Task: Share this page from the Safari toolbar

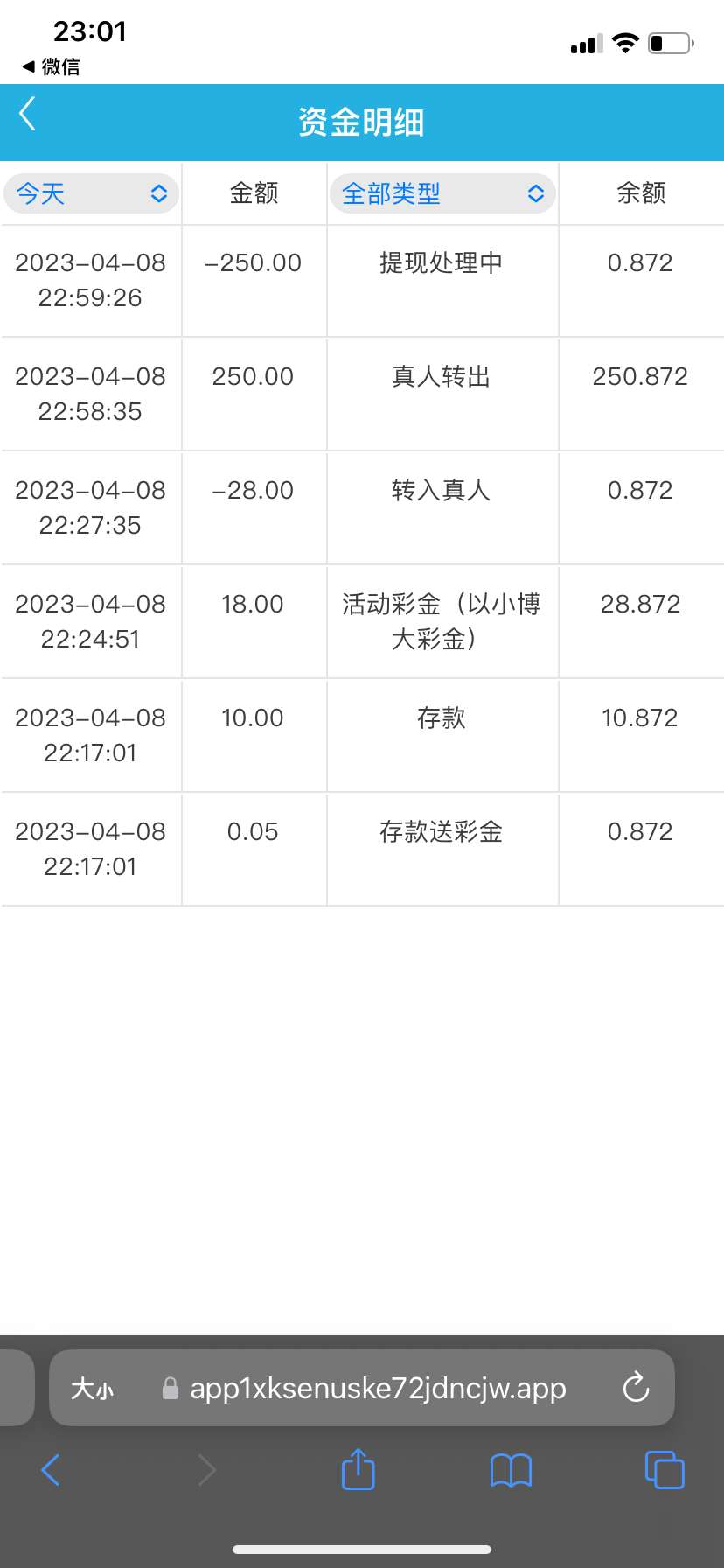Action: 358,1469
